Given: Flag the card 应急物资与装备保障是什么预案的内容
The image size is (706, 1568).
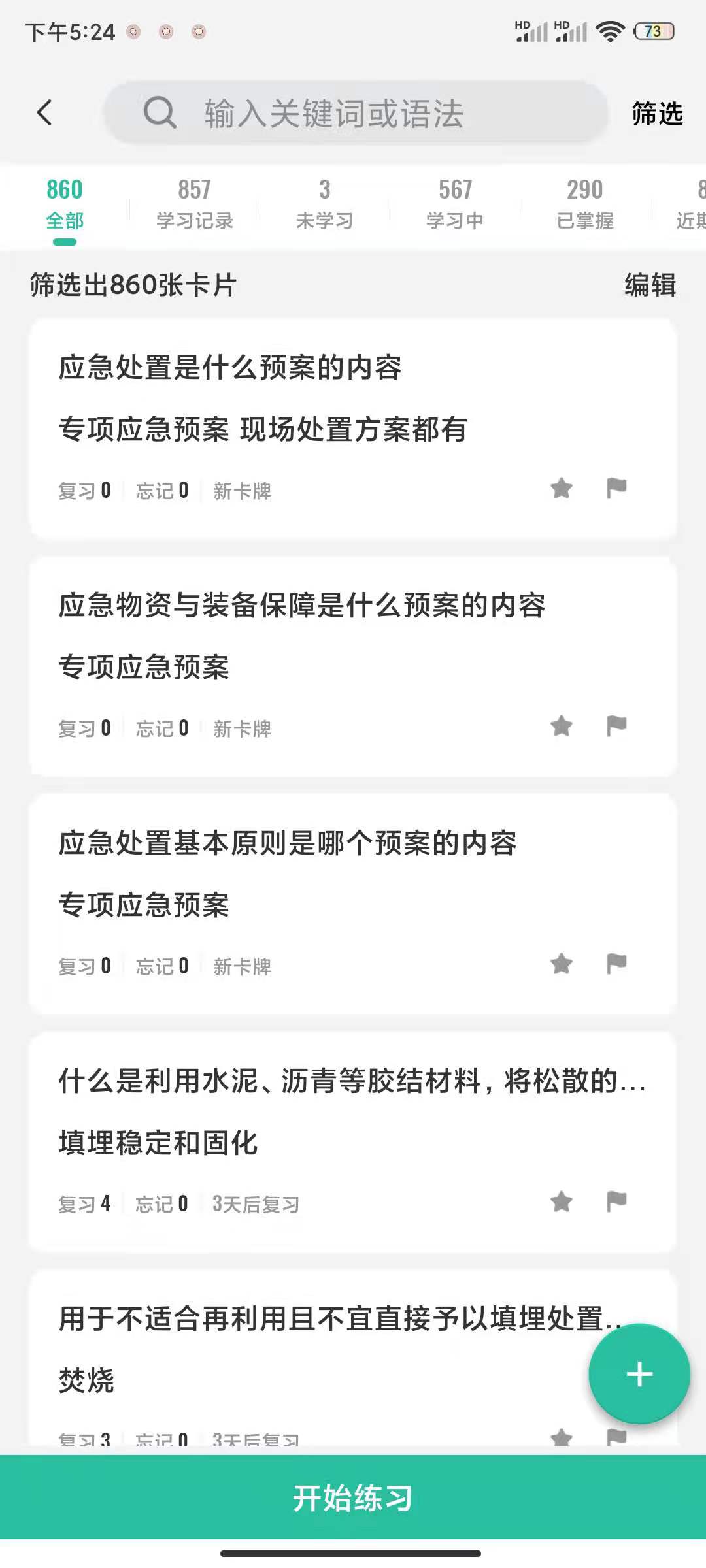Looking at the screenshot, I should click(616, 725).
